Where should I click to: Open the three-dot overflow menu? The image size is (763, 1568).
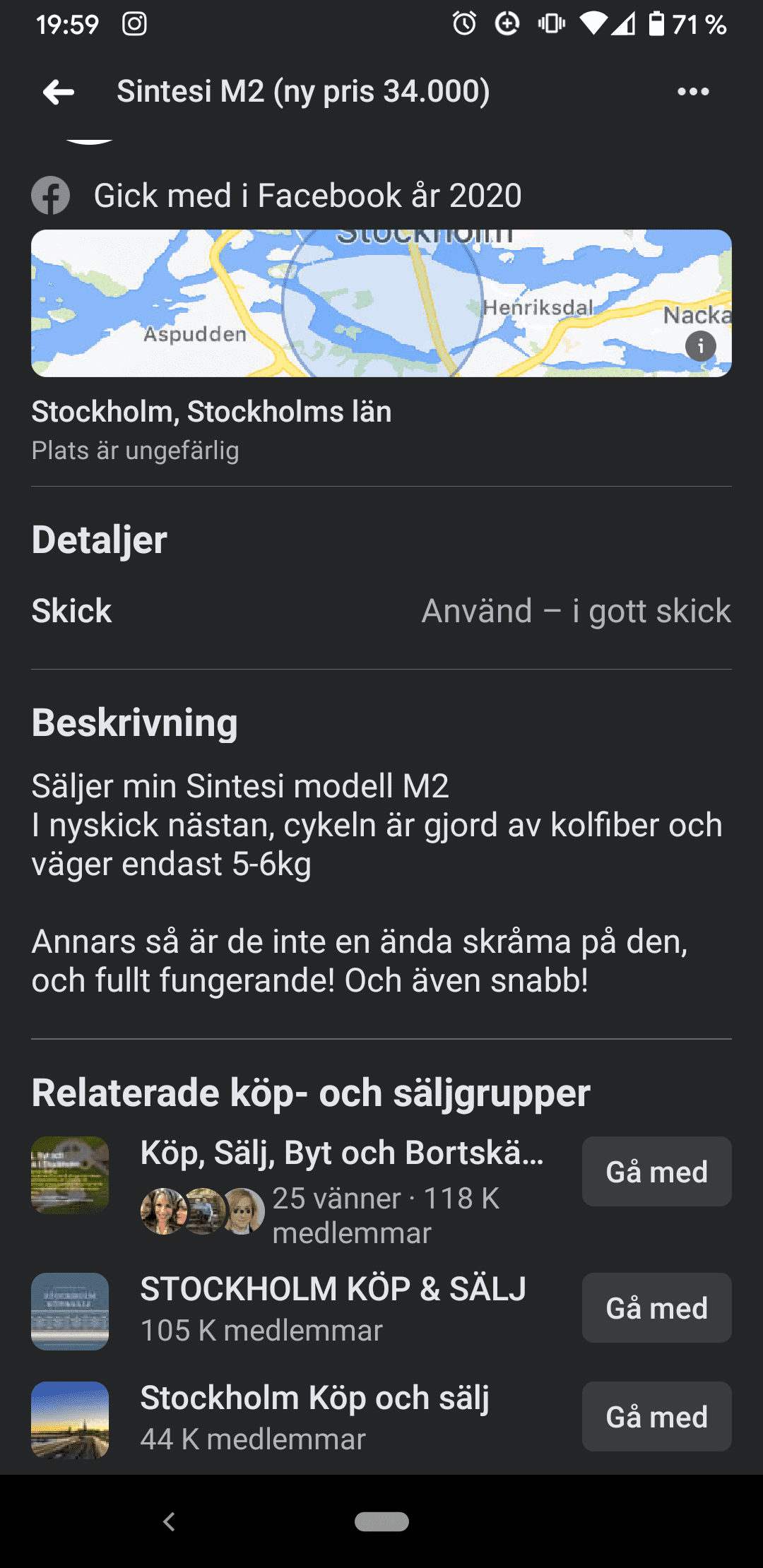tap(693, 92)
